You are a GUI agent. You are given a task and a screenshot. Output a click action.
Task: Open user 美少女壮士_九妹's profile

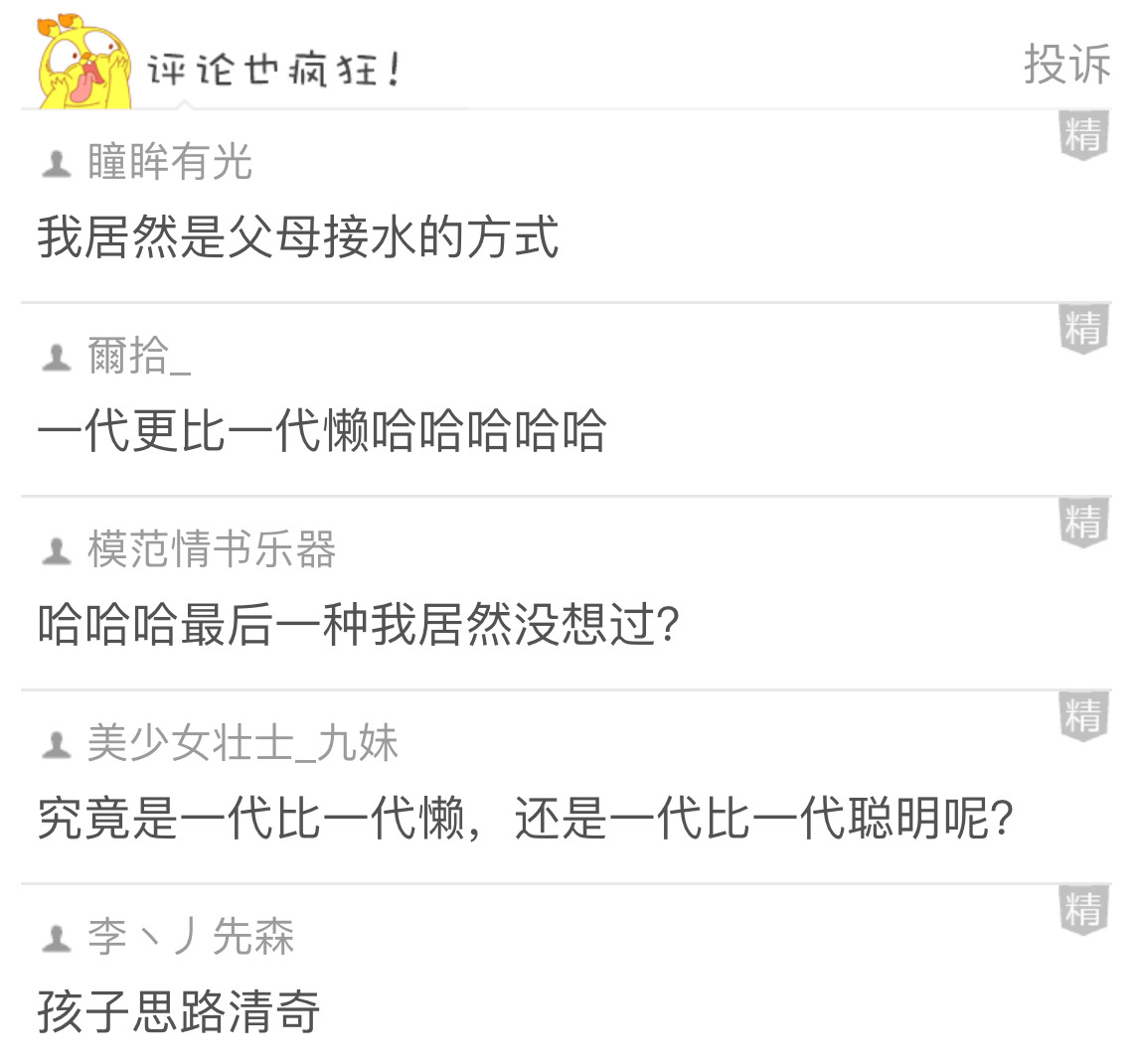click(x=242, y=743)
